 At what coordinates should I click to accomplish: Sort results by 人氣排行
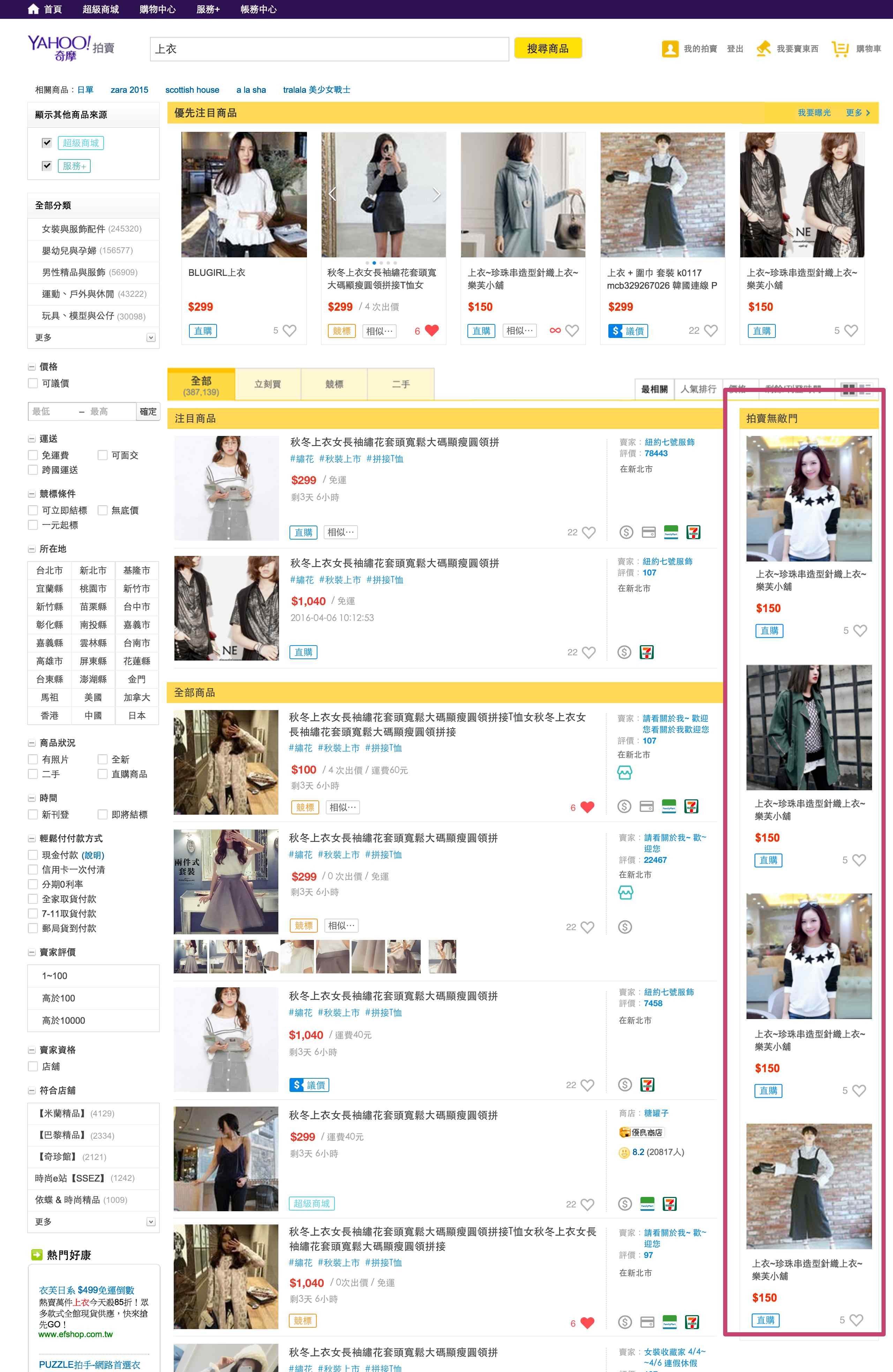click(x=698, y=389)
